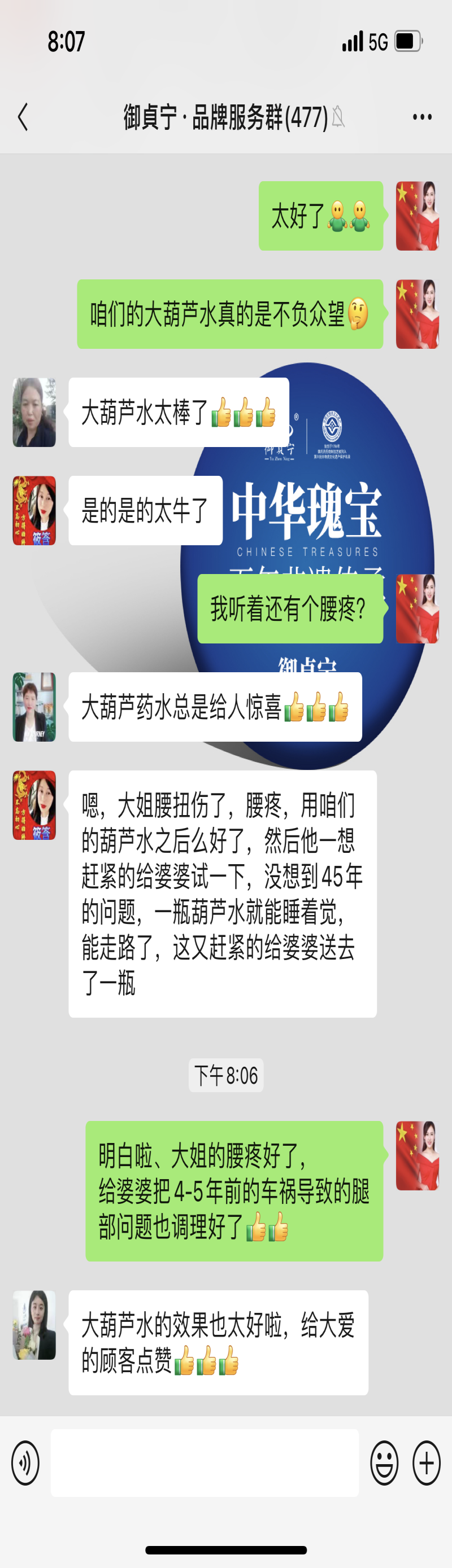Open avatar of sender of 是的是的太牛了
Viewport: 452px width, 1568px height.
click(34, 510)
